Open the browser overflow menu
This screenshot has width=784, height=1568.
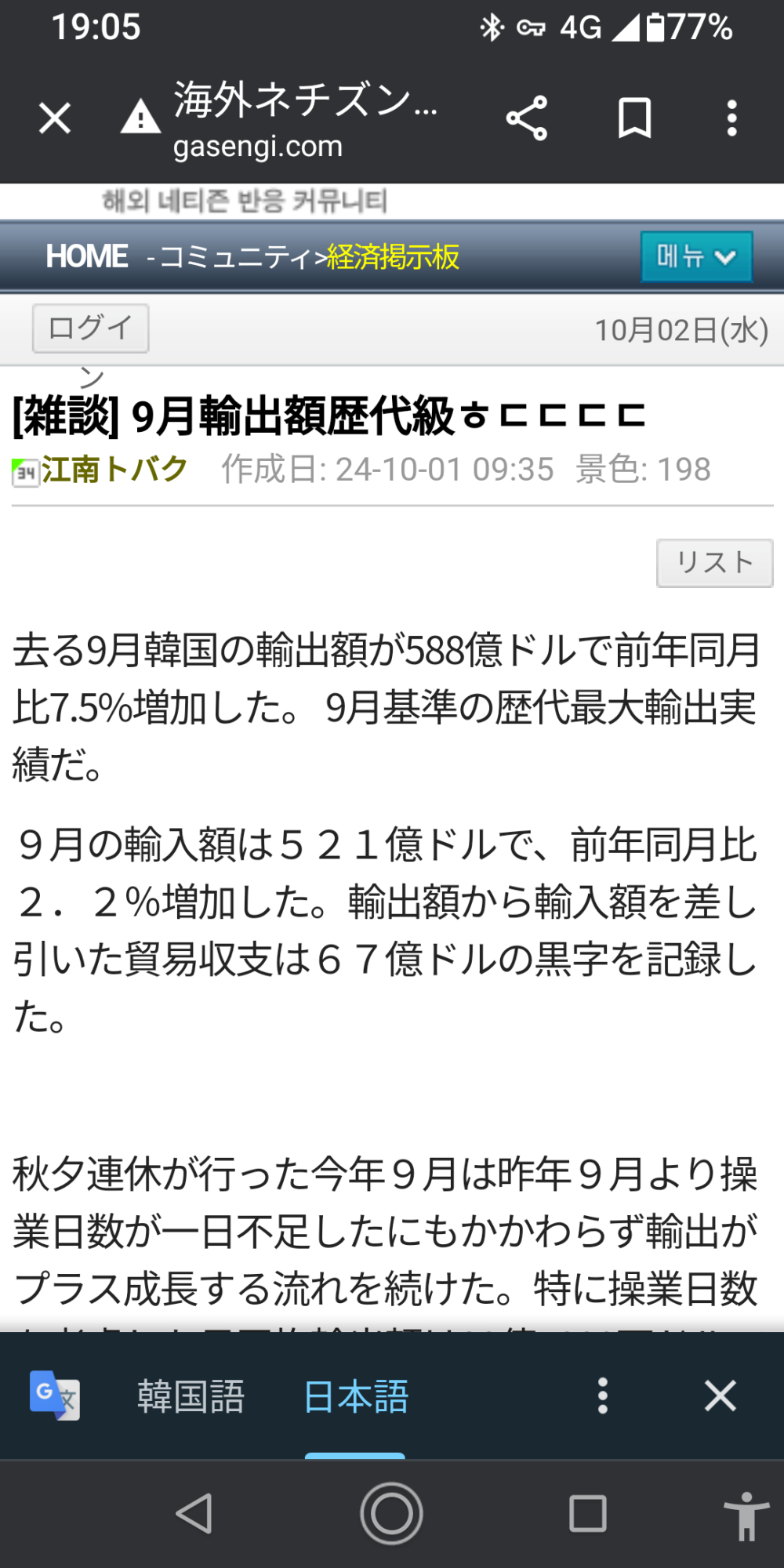pos(731,118)
